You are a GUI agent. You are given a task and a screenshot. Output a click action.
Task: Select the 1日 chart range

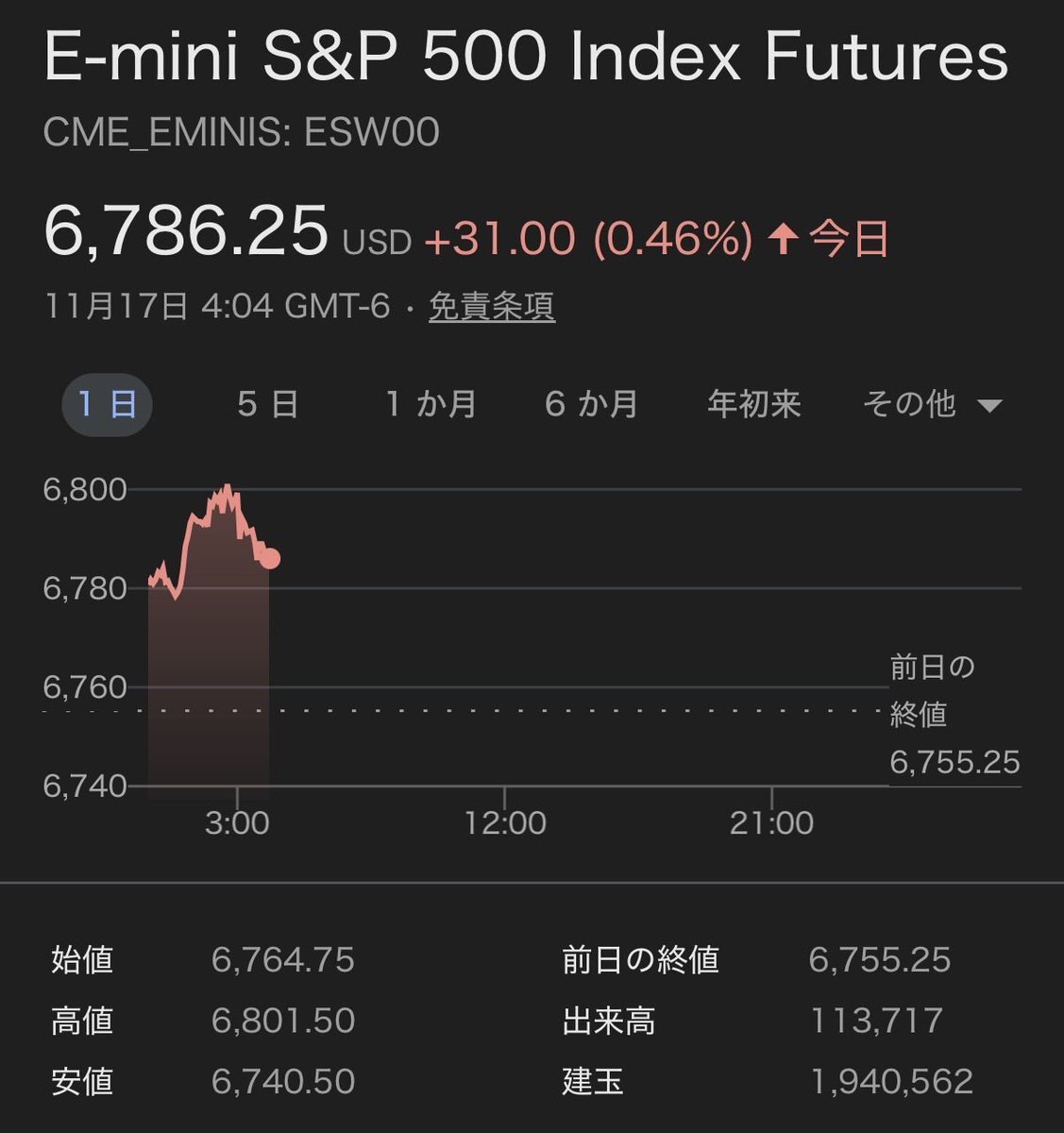pyautogui.click(x=107, y=405)
